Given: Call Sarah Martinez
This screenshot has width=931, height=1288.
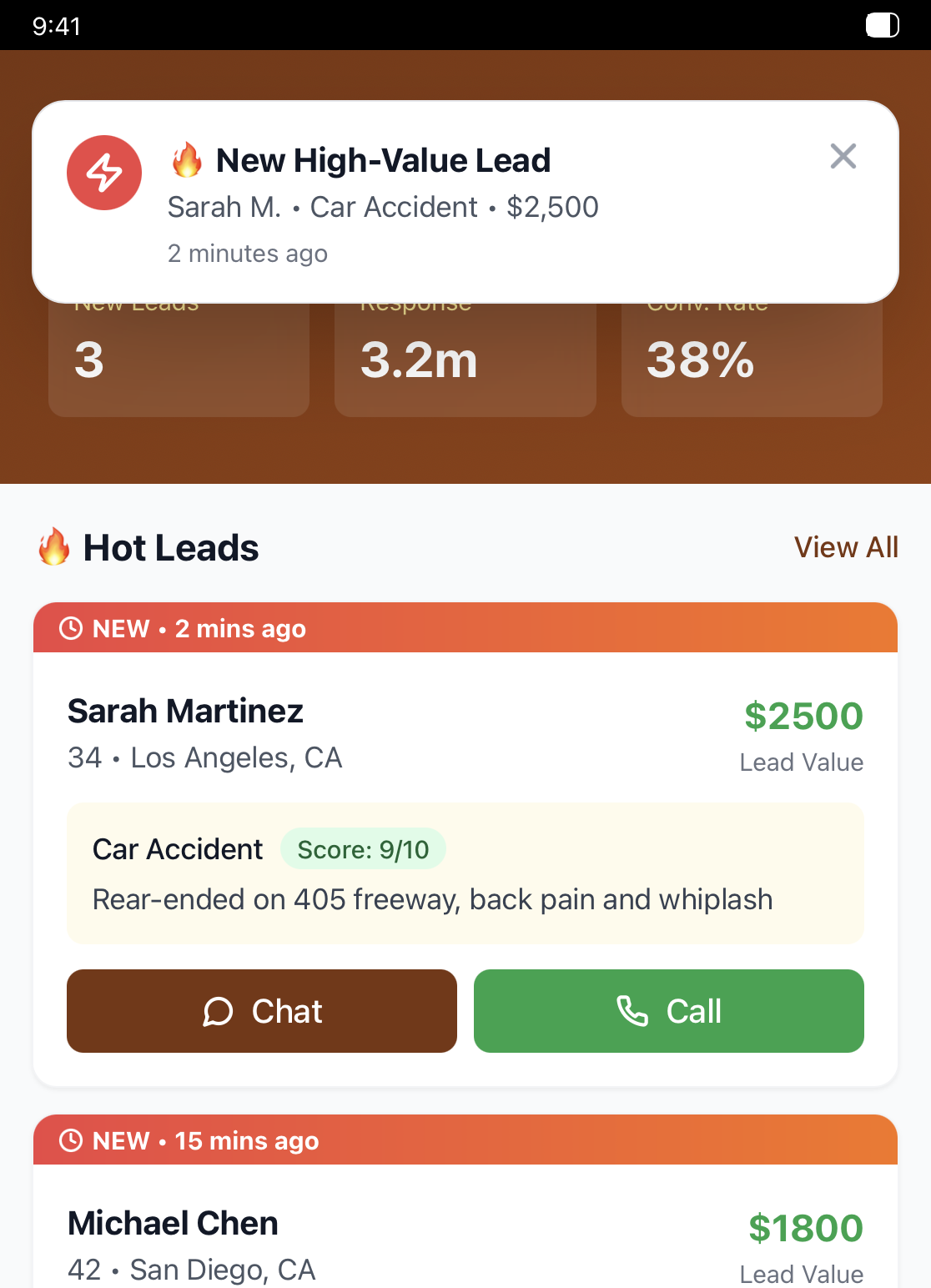Looking at the screenshot, I should [668, 1011].
